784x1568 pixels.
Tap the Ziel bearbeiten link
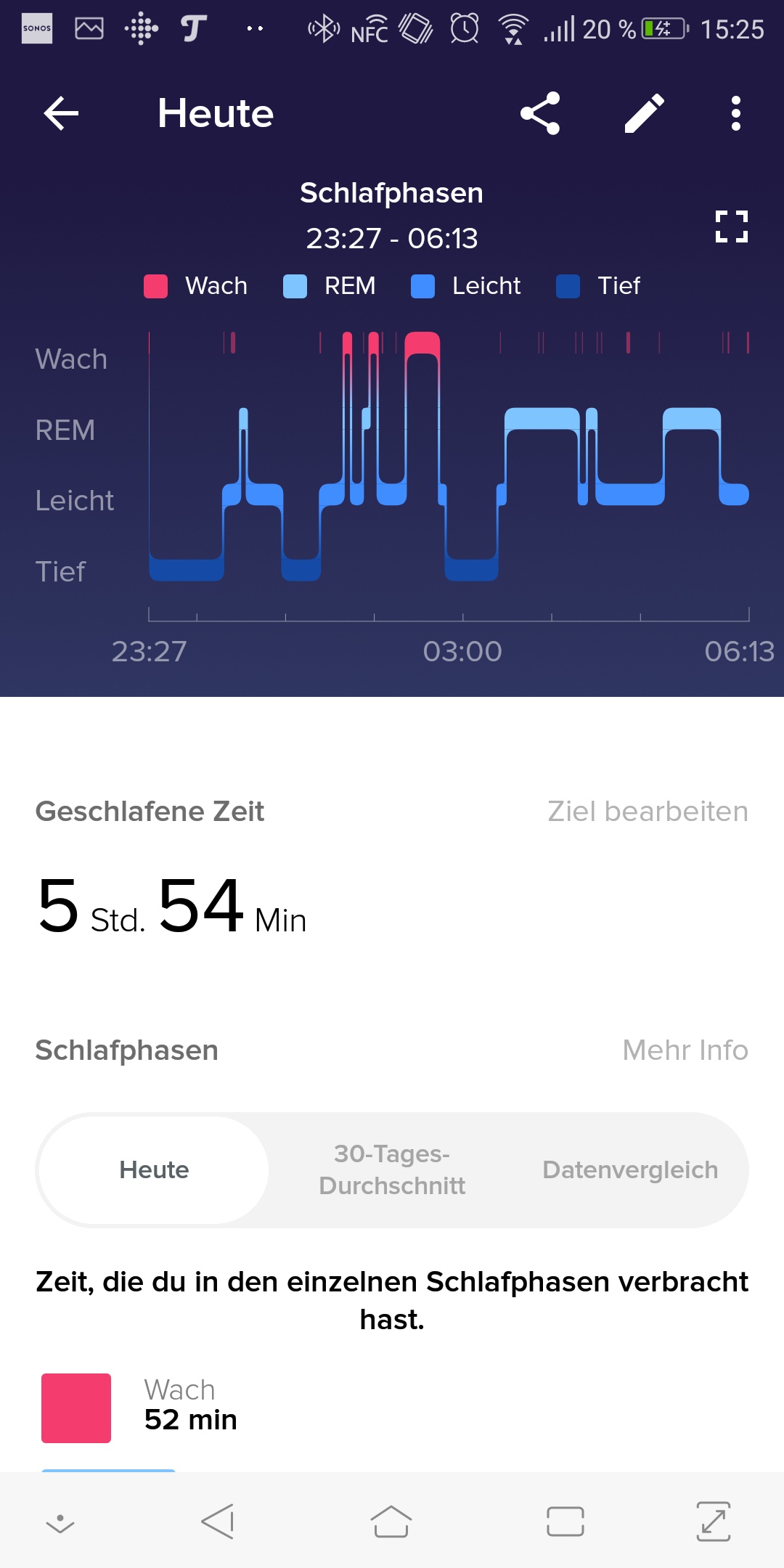648,812
